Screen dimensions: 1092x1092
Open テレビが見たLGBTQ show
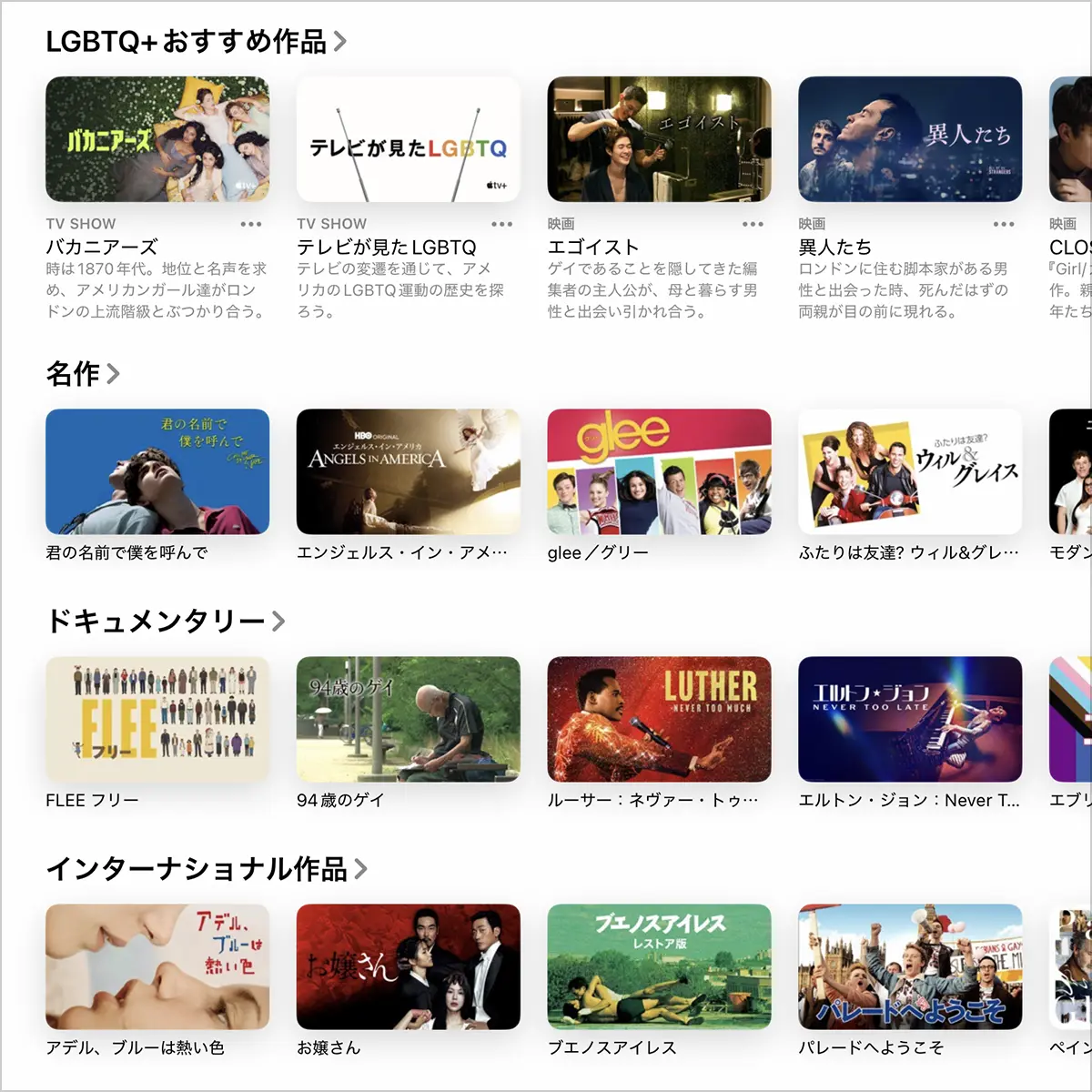point(409,139)
